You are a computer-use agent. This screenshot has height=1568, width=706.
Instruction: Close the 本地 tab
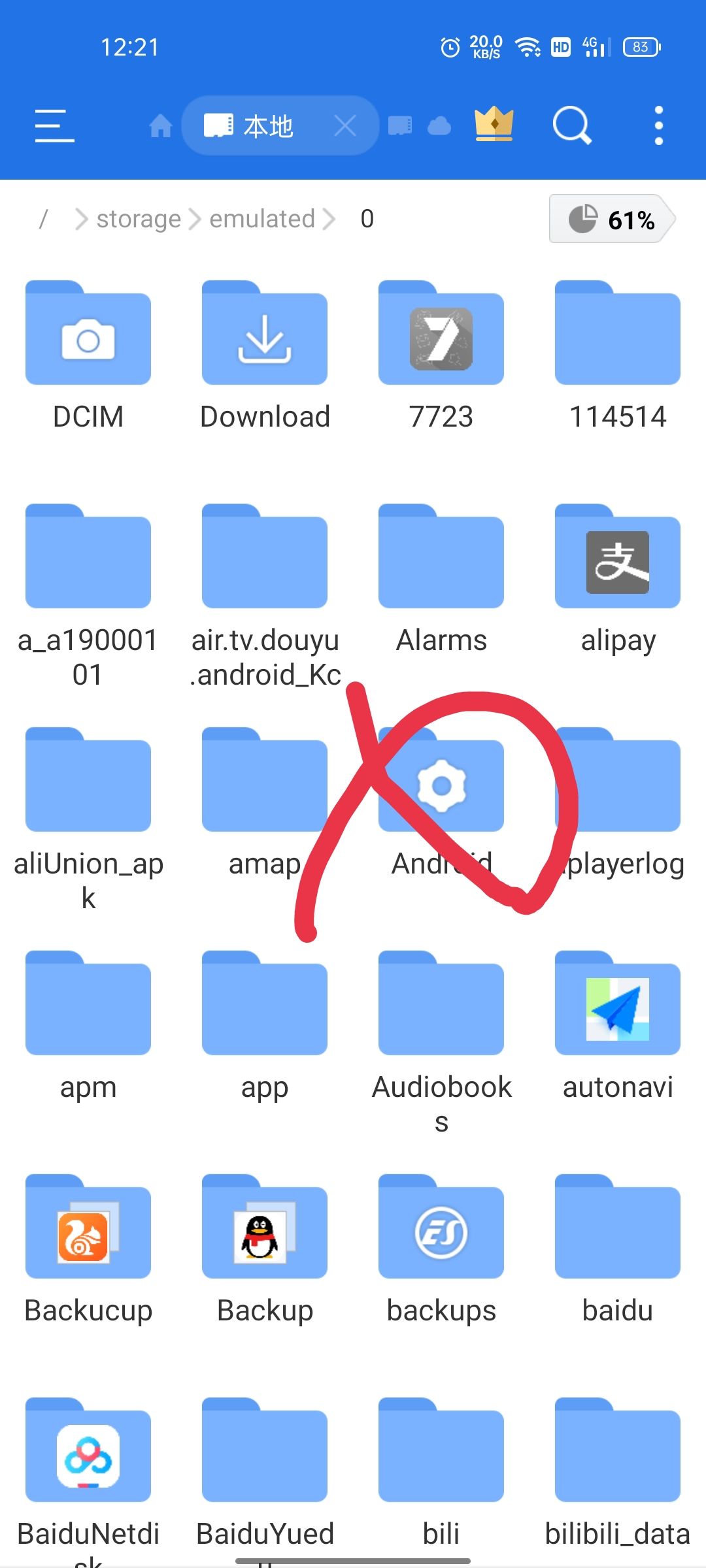pos(345,125)
